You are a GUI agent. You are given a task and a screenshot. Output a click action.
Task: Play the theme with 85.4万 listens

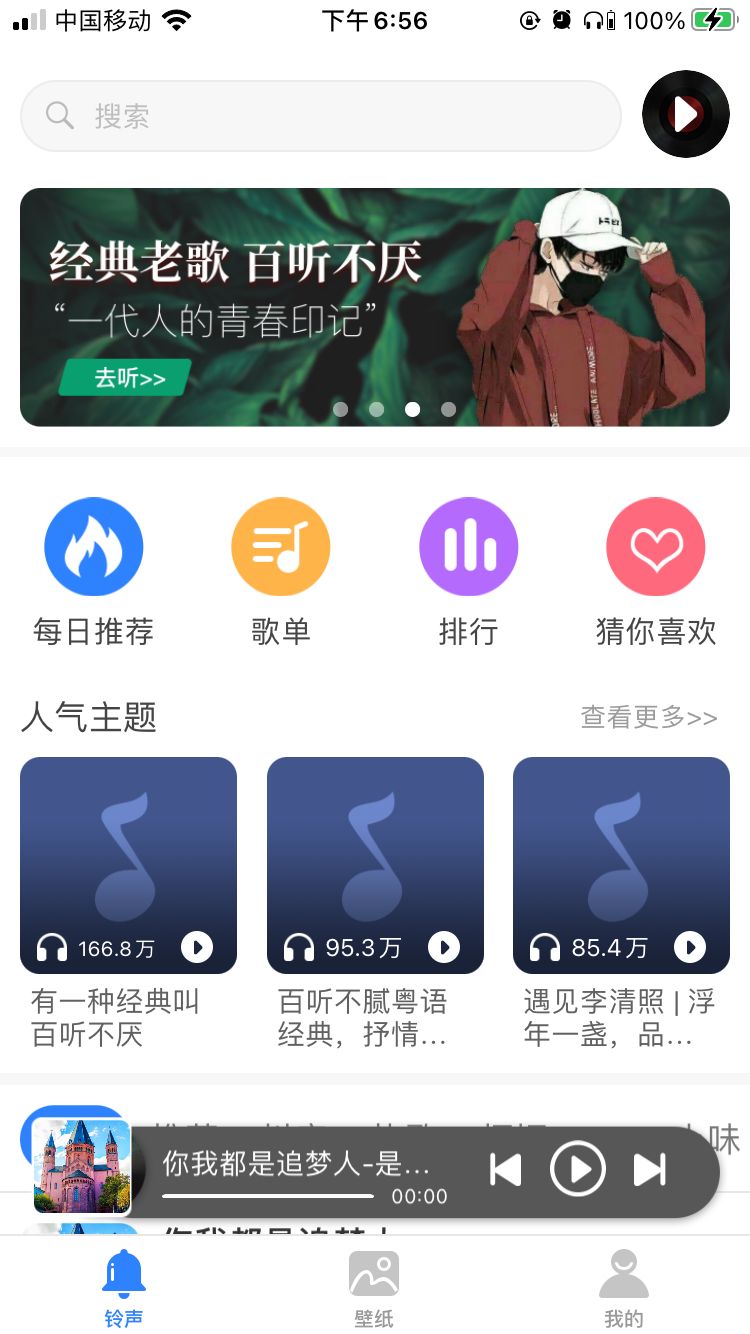[690, 946]
